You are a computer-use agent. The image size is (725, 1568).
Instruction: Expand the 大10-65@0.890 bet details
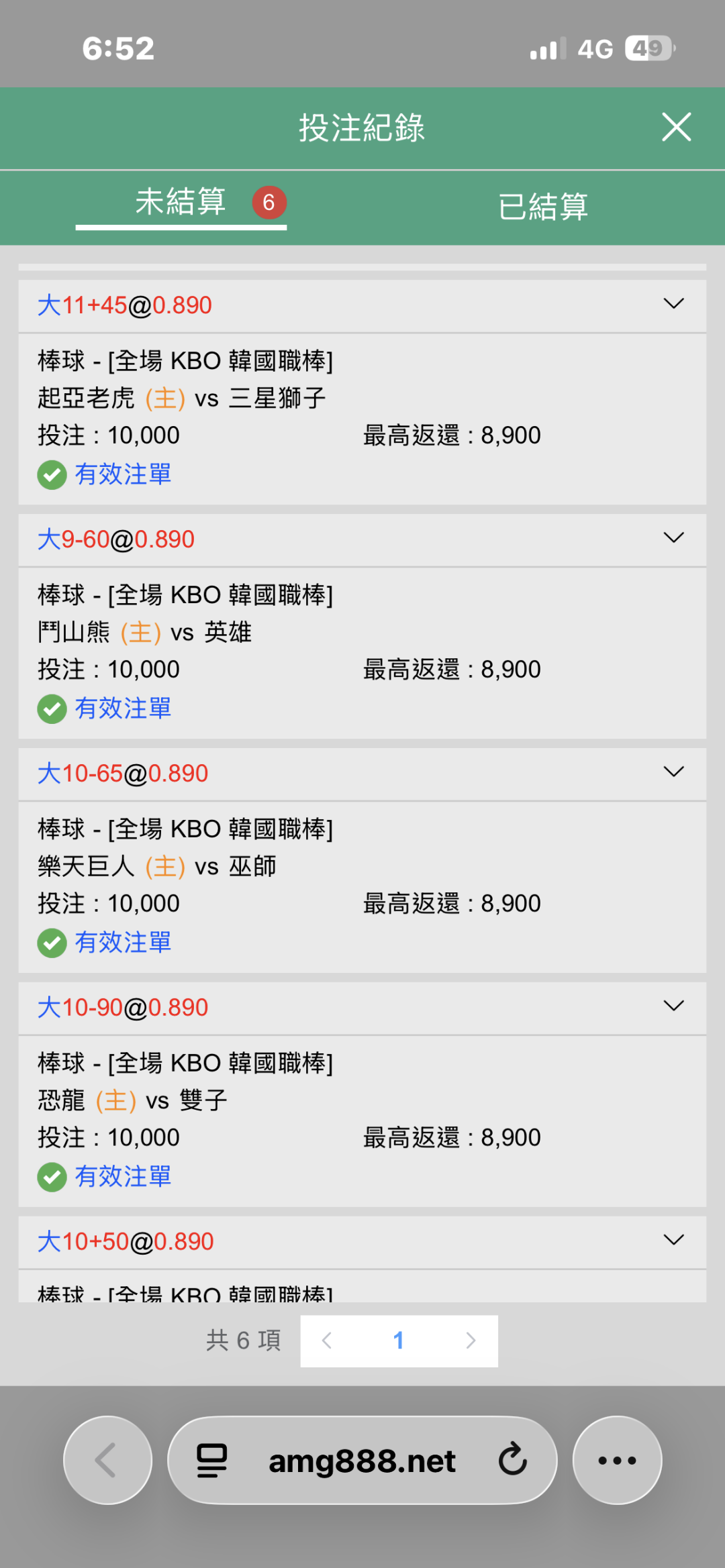click(x=673, y=772)
